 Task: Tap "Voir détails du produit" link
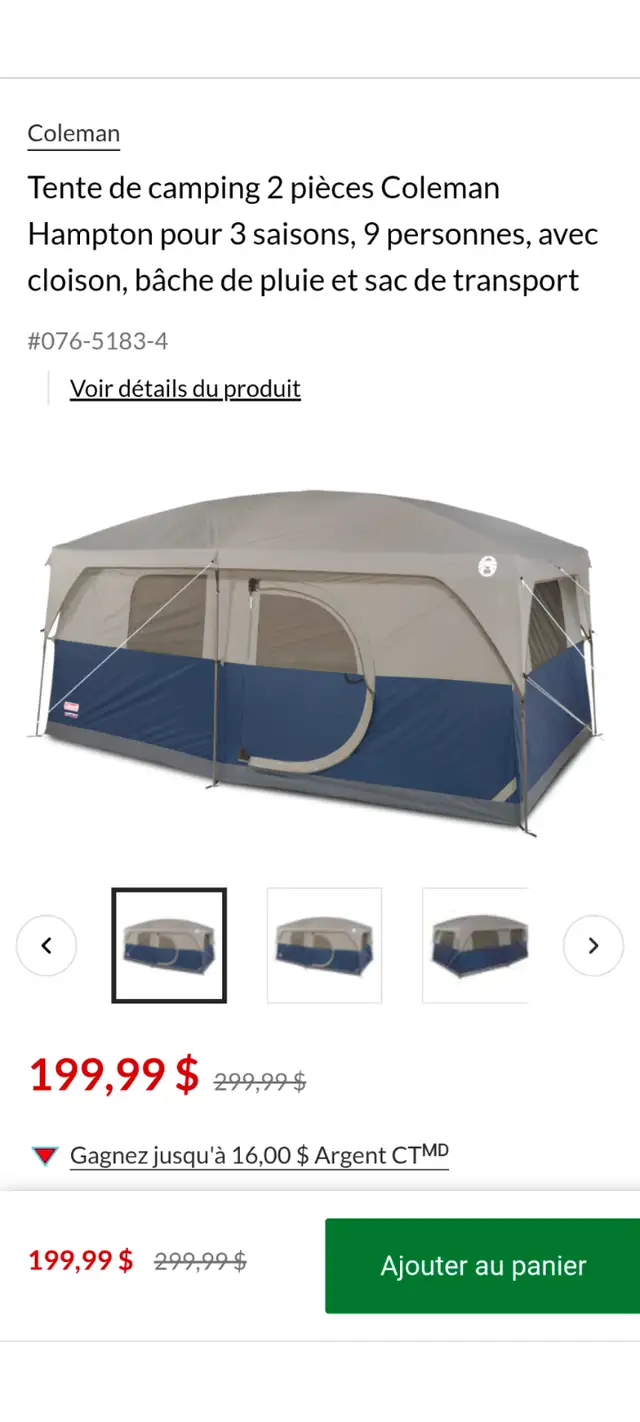point(185,389)
